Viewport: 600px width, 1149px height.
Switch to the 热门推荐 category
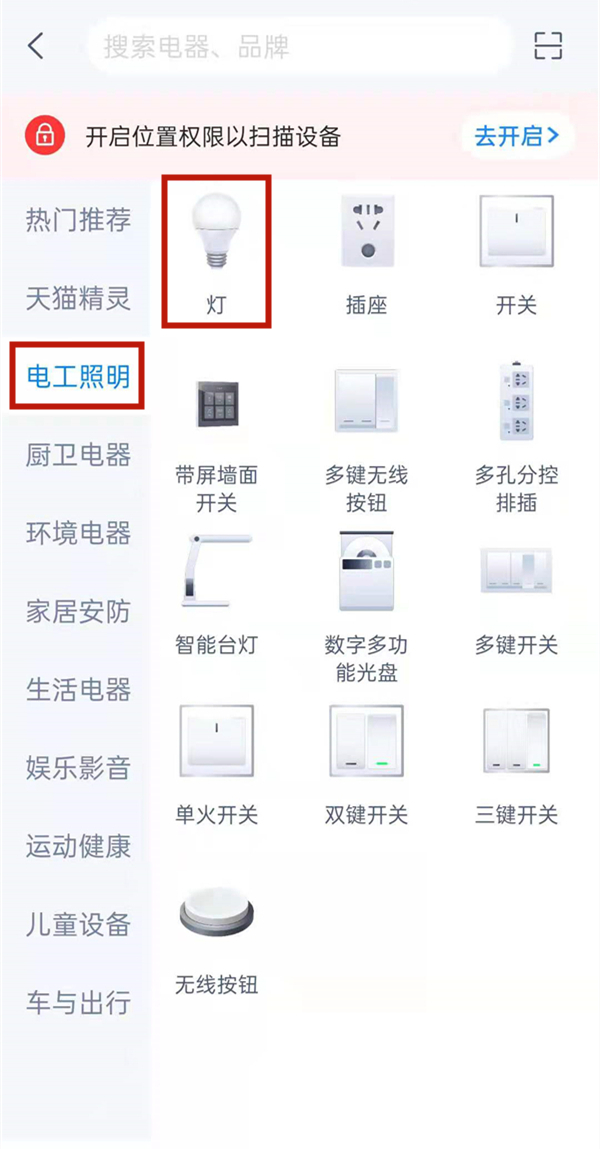(78, 220)
